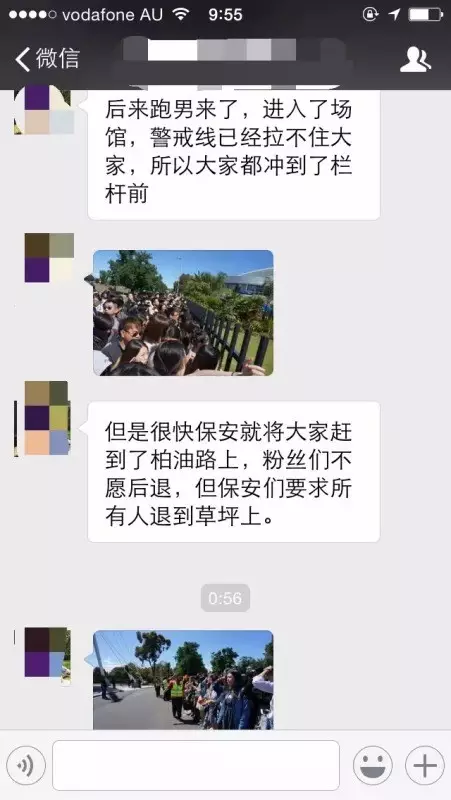View photo of crowd on the road
The width and height of the screenshot is (451, 800).
[x=183, y=680]
